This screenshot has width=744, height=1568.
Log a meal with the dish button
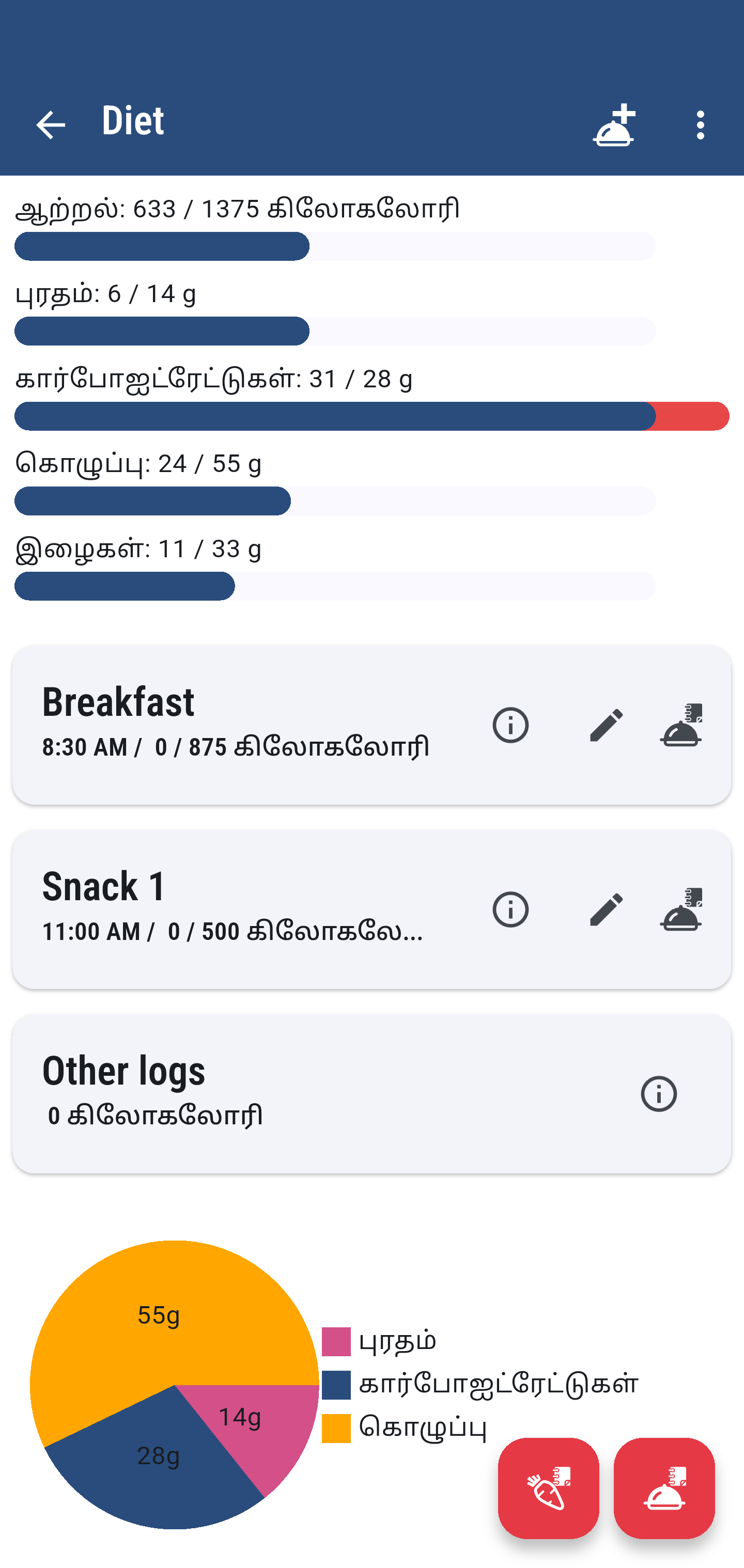coord(664,1488)
